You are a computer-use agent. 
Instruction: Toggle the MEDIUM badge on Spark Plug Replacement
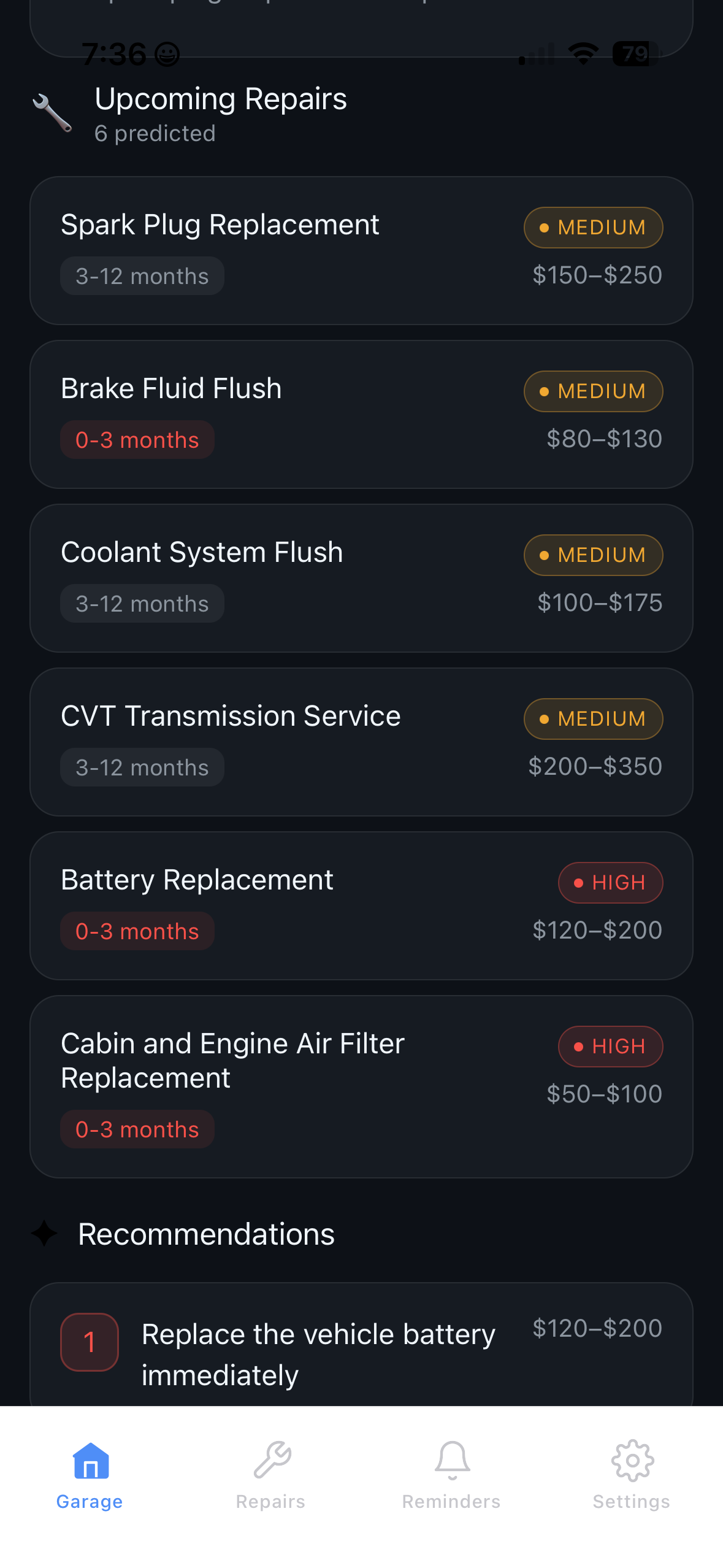point(592,227)
